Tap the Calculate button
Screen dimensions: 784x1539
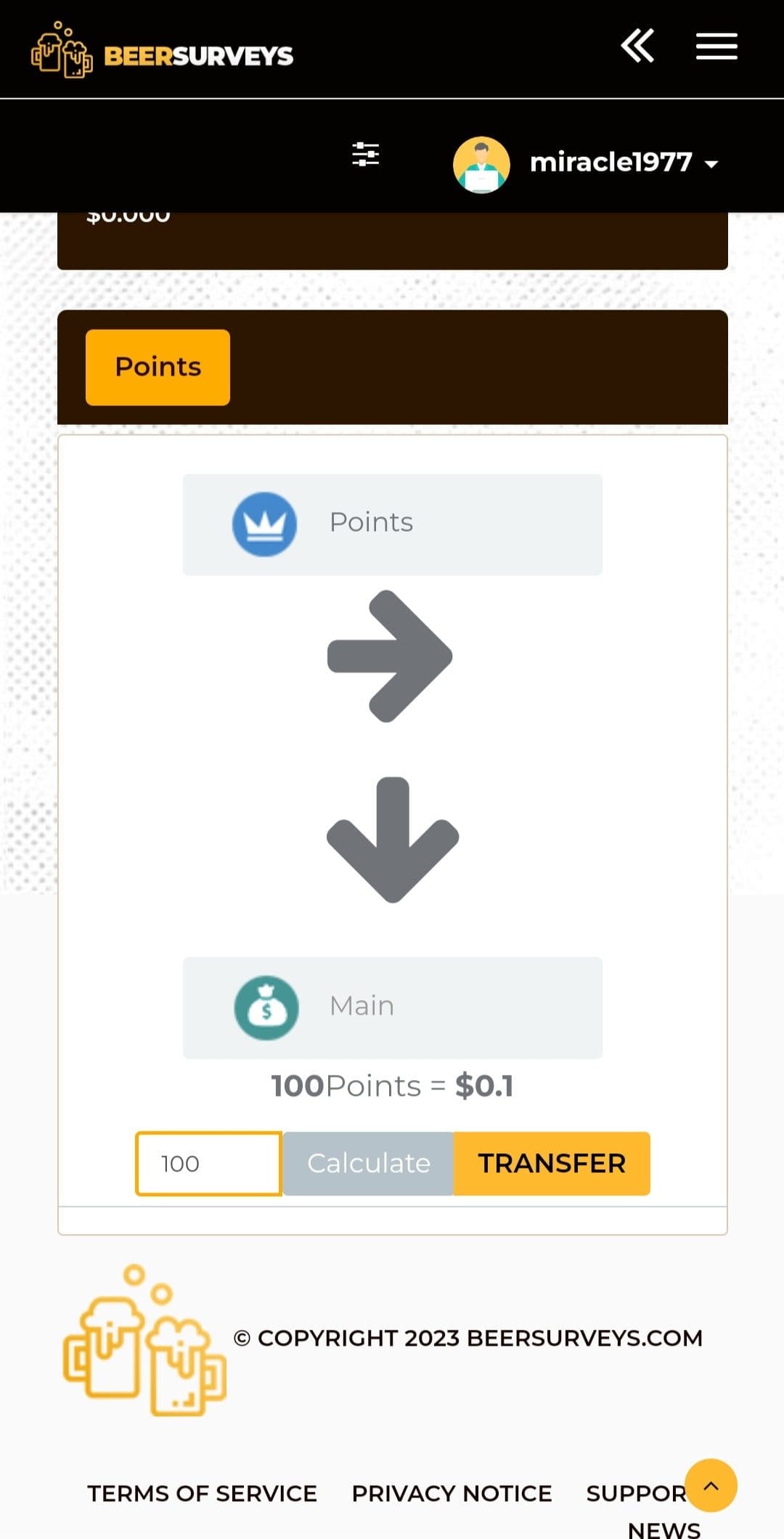pyautogui.click(x=368, y=1164)
